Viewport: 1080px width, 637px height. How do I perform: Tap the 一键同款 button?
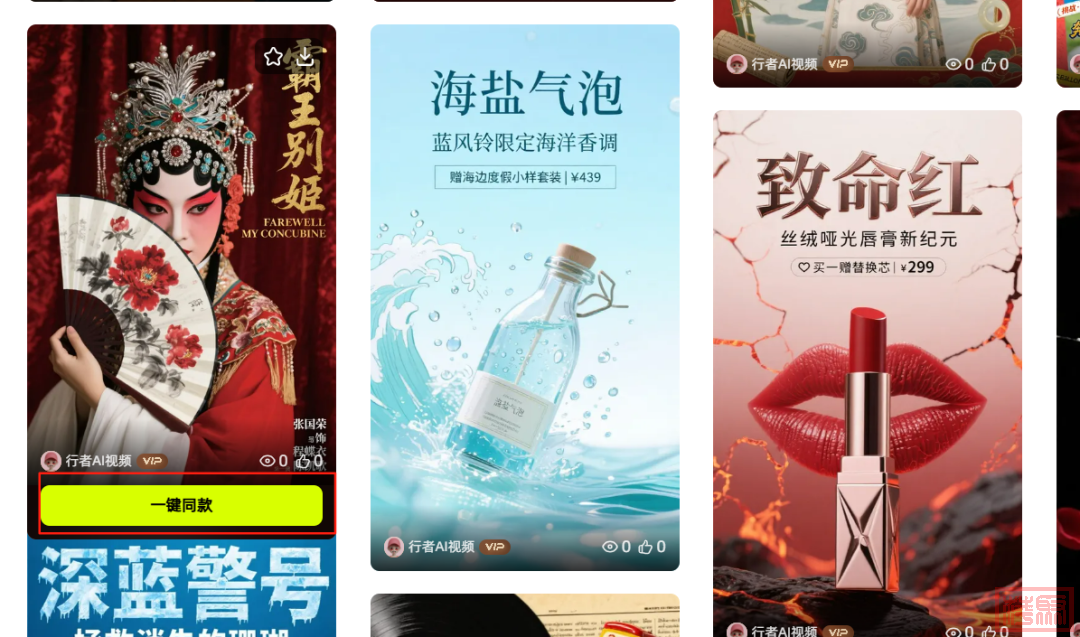click(182, 506)
